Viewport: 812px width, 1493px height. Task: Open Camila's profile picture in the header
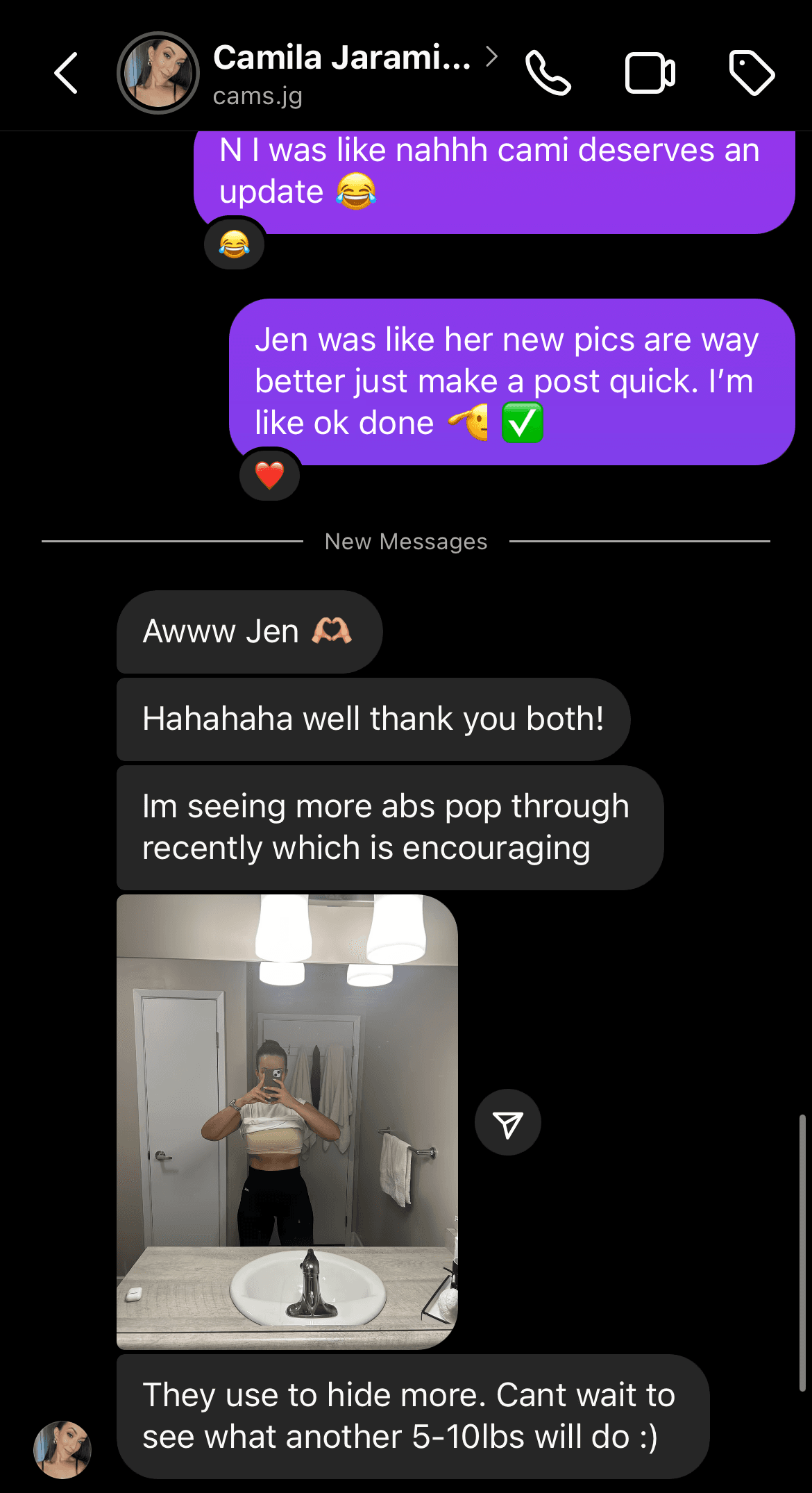(x=158, y=73)
